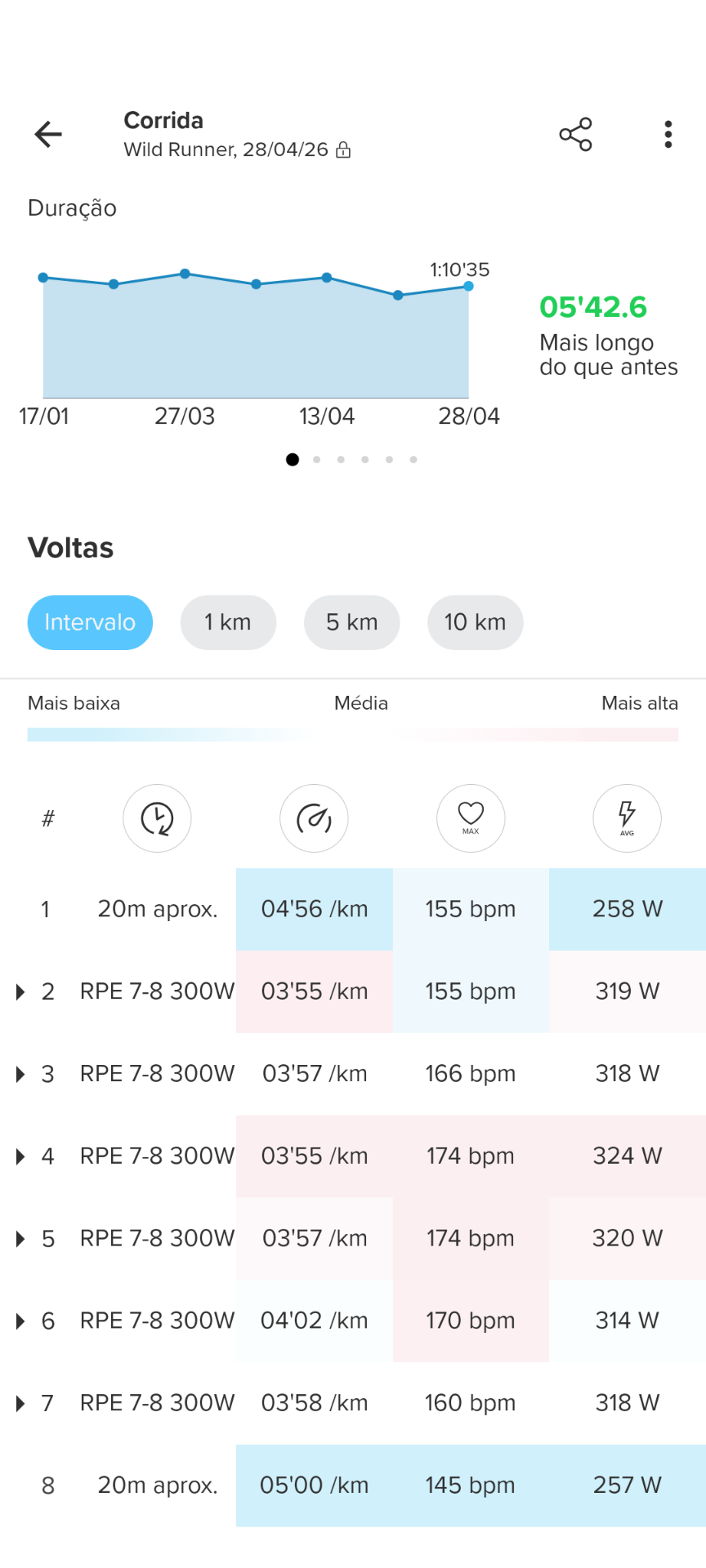Switch laps view to 5 km
Image resolution: width=706 pixels, height=1568 pixels.
(351, 622)
